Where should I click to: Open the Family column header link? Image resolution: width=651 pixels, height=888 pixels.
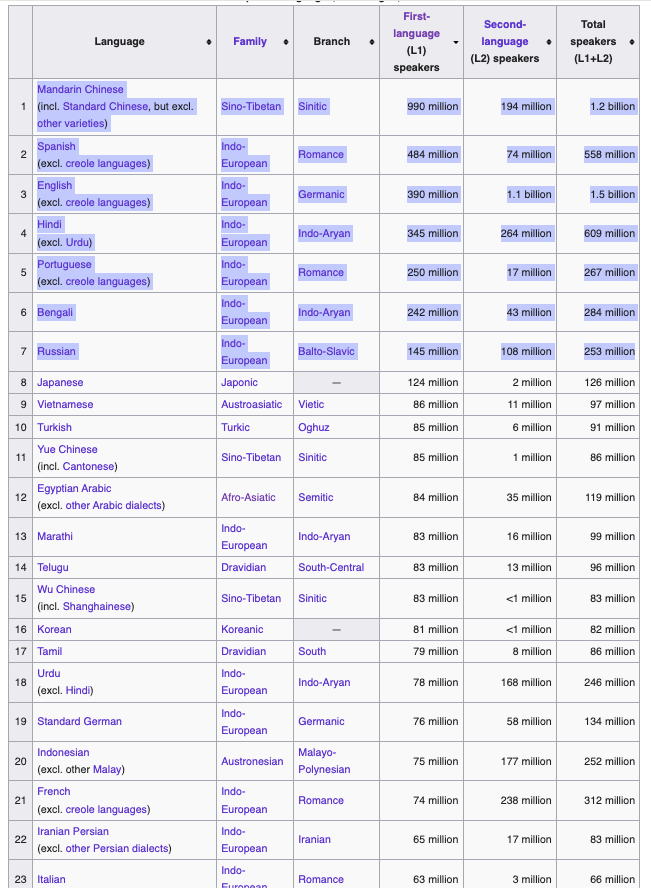point(250,41)
